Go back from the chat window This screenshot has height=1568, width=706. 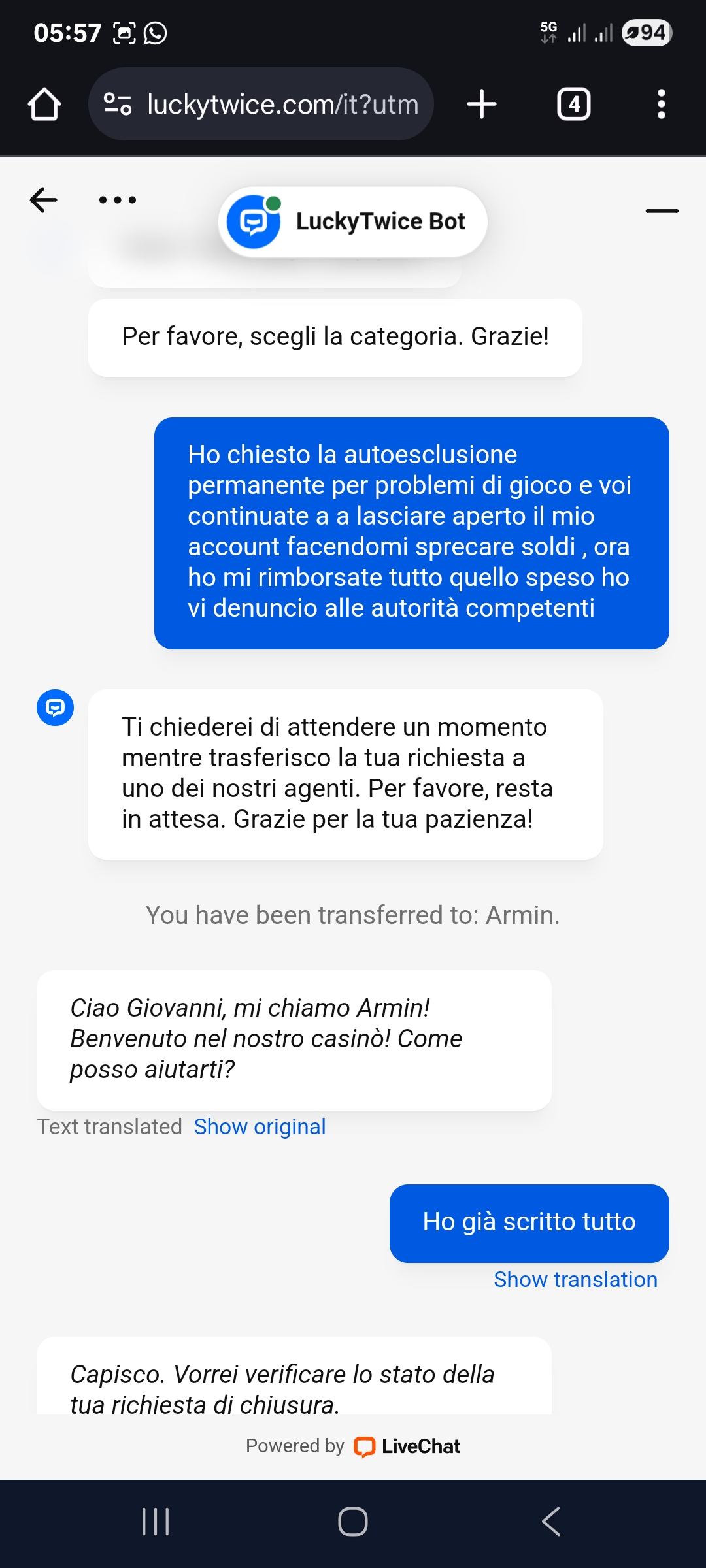tap(44, 200)
